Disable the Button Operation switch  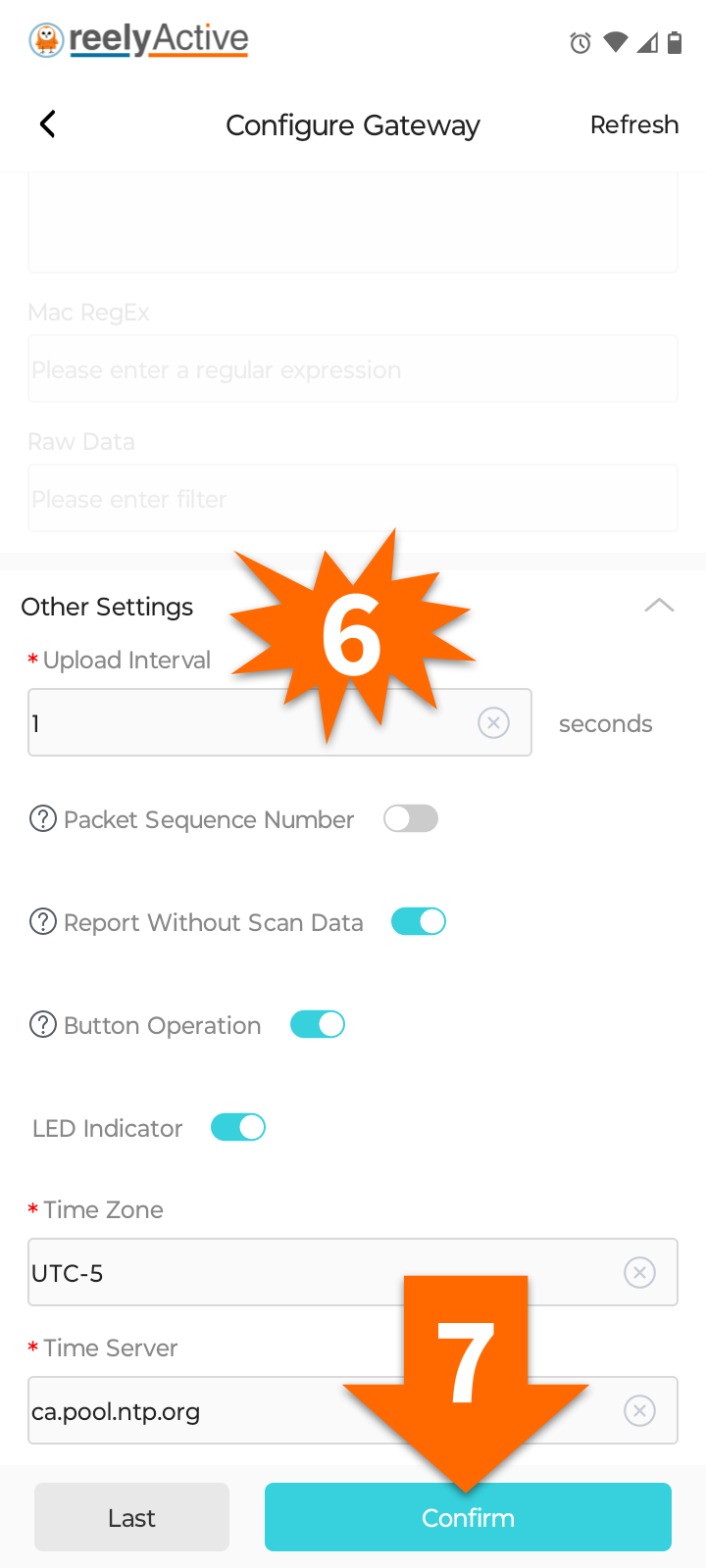tap(318, 1024)
